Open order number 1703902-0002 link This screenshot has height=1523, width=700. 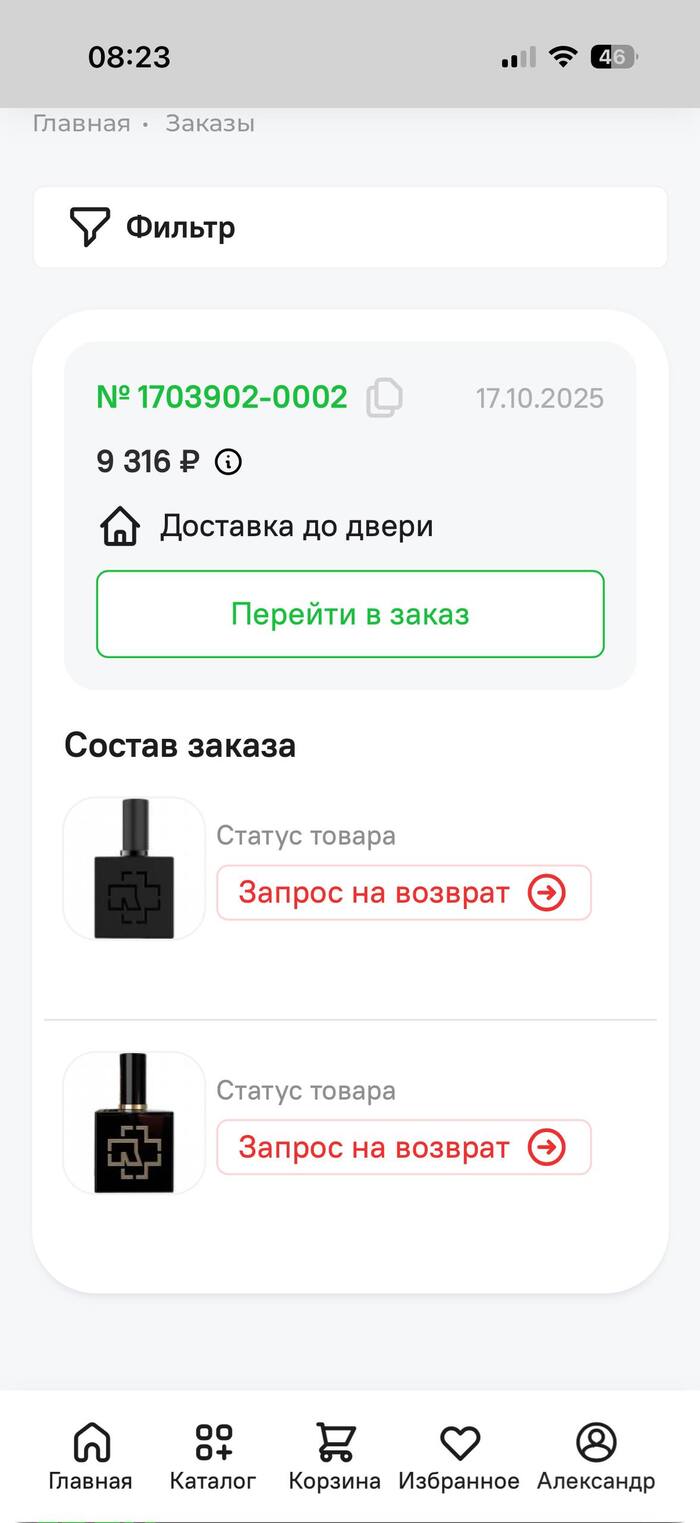pyautogui.click(x=222, y=398)
